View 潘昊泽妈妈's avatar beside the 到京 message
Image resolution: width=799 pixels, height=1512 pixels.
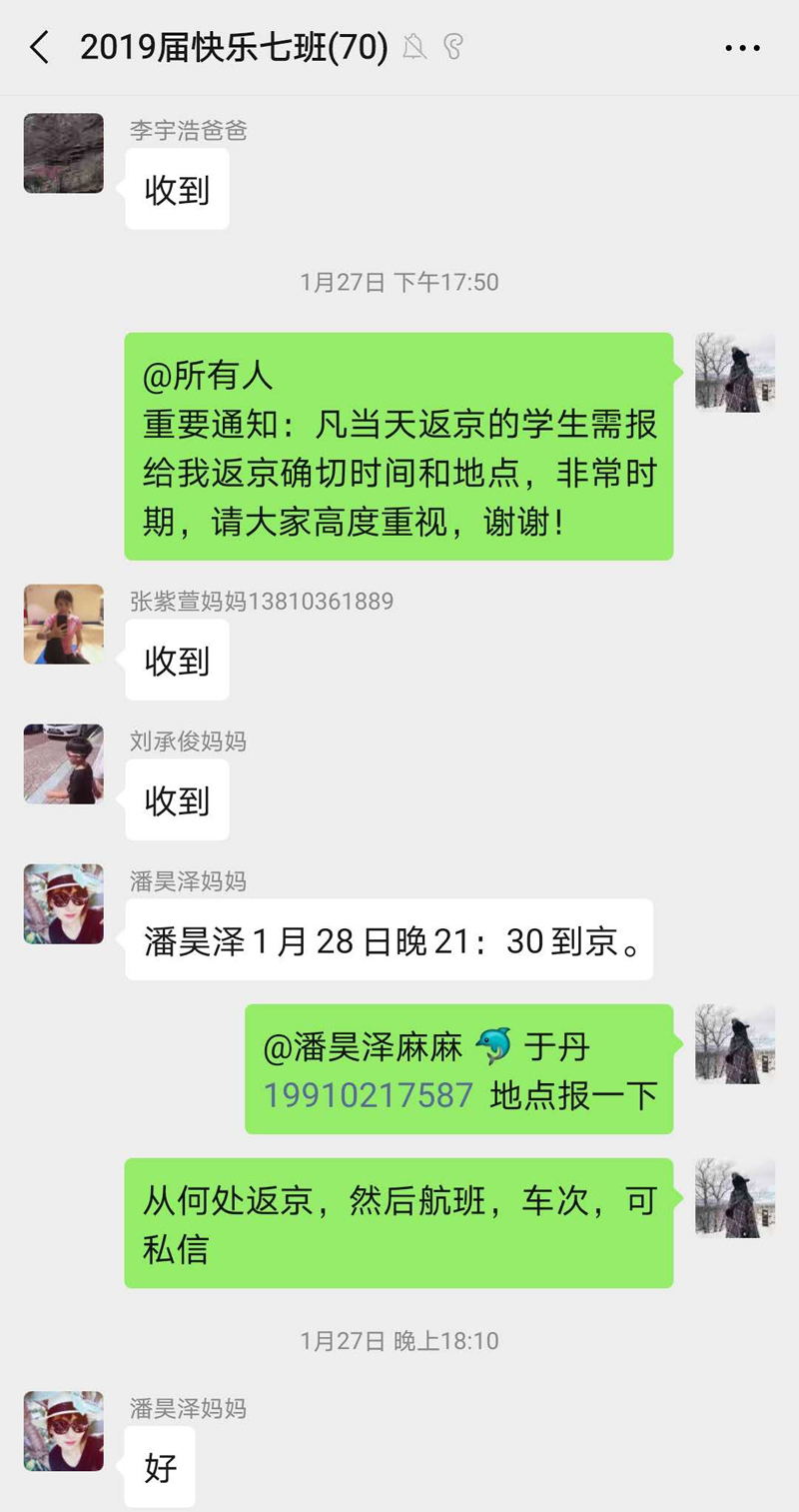point(63,903)
